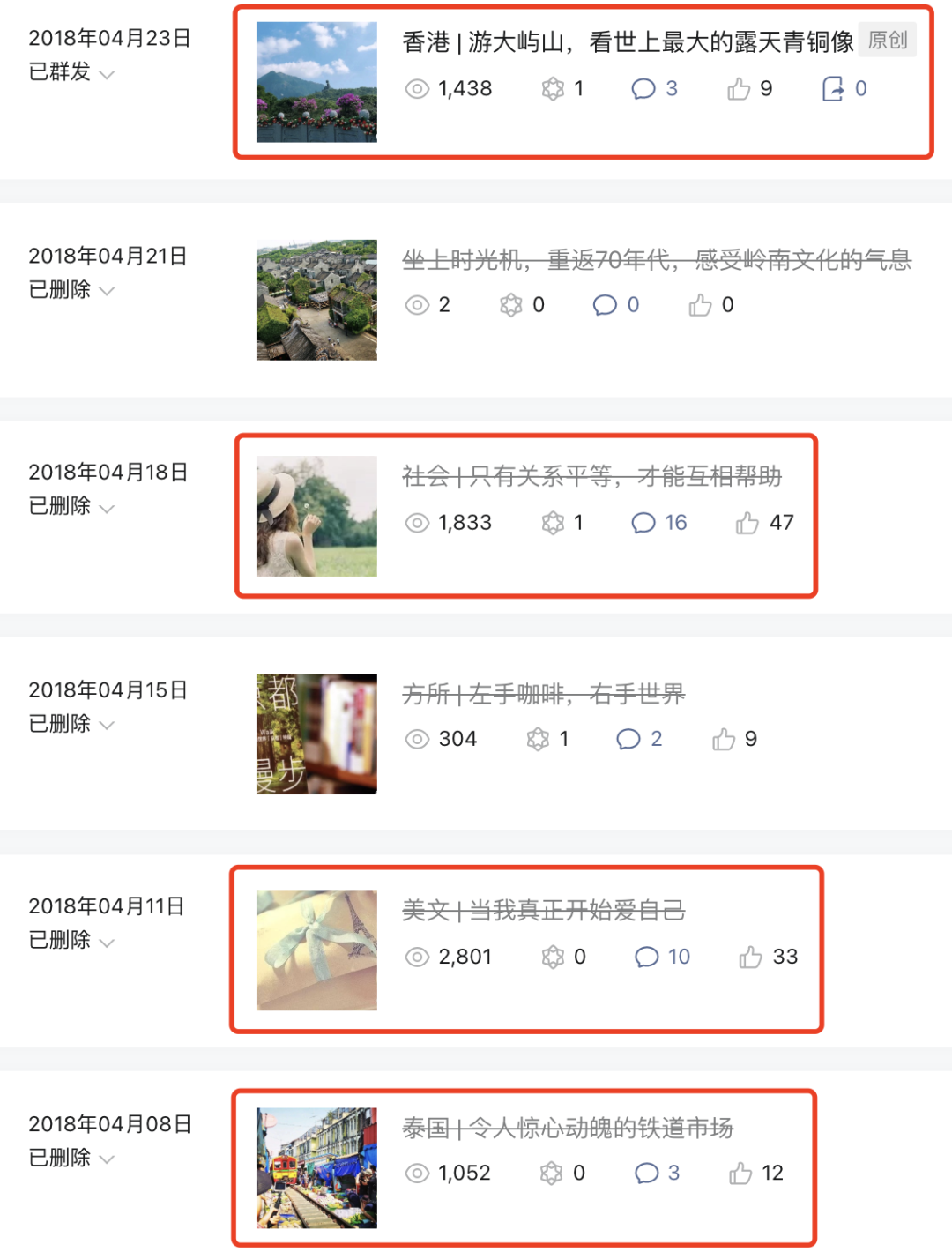The image size is (952, 1252).
Task: Open comments of 泰国 | 铁道市场 article
Action: tap(658, 1173)
